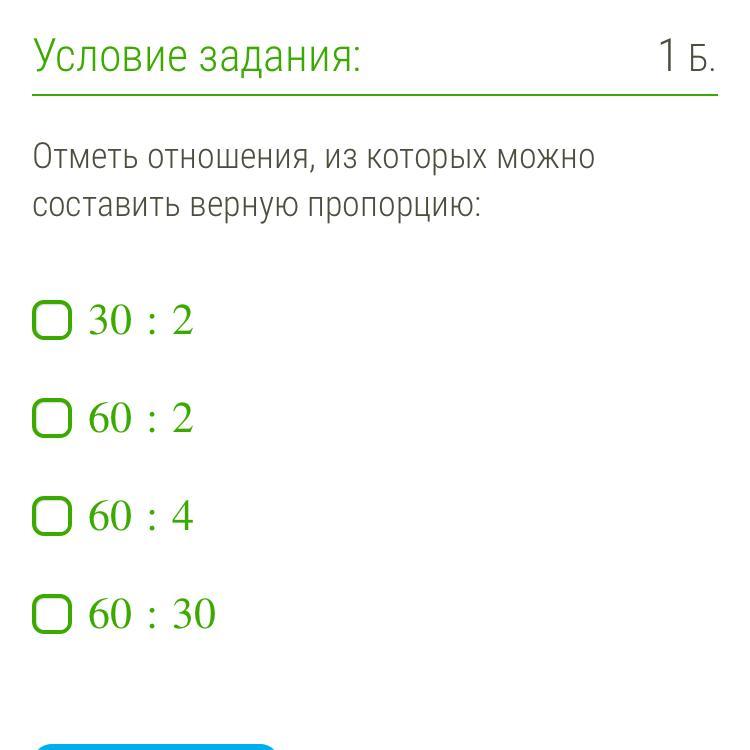This screenshot has height=750, width=750.
Task: Check the 30 : 2 ratio option
Action: tap(52, 321)
